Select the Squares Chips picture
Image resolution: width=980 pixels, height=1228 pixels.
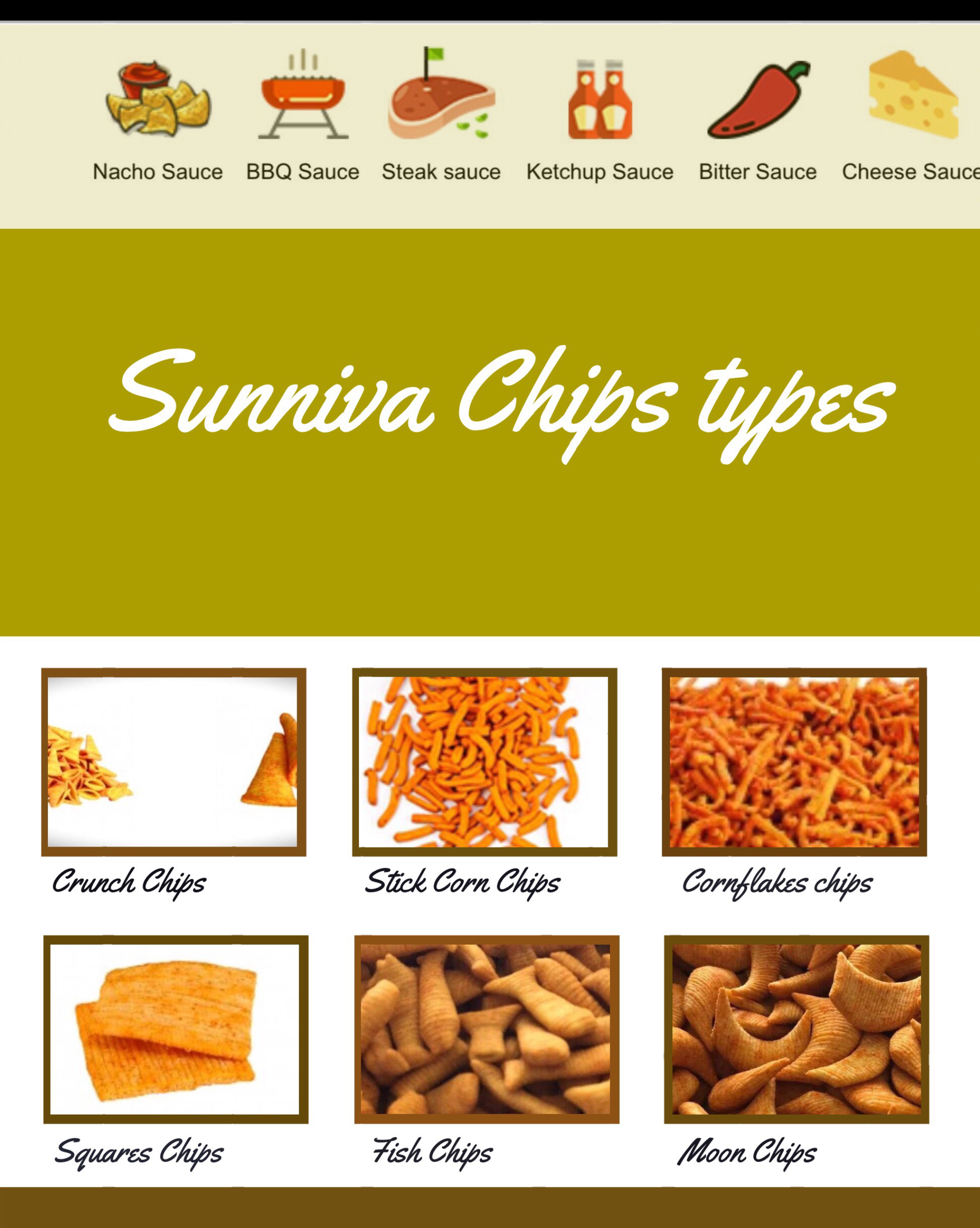click(176, 1029)
